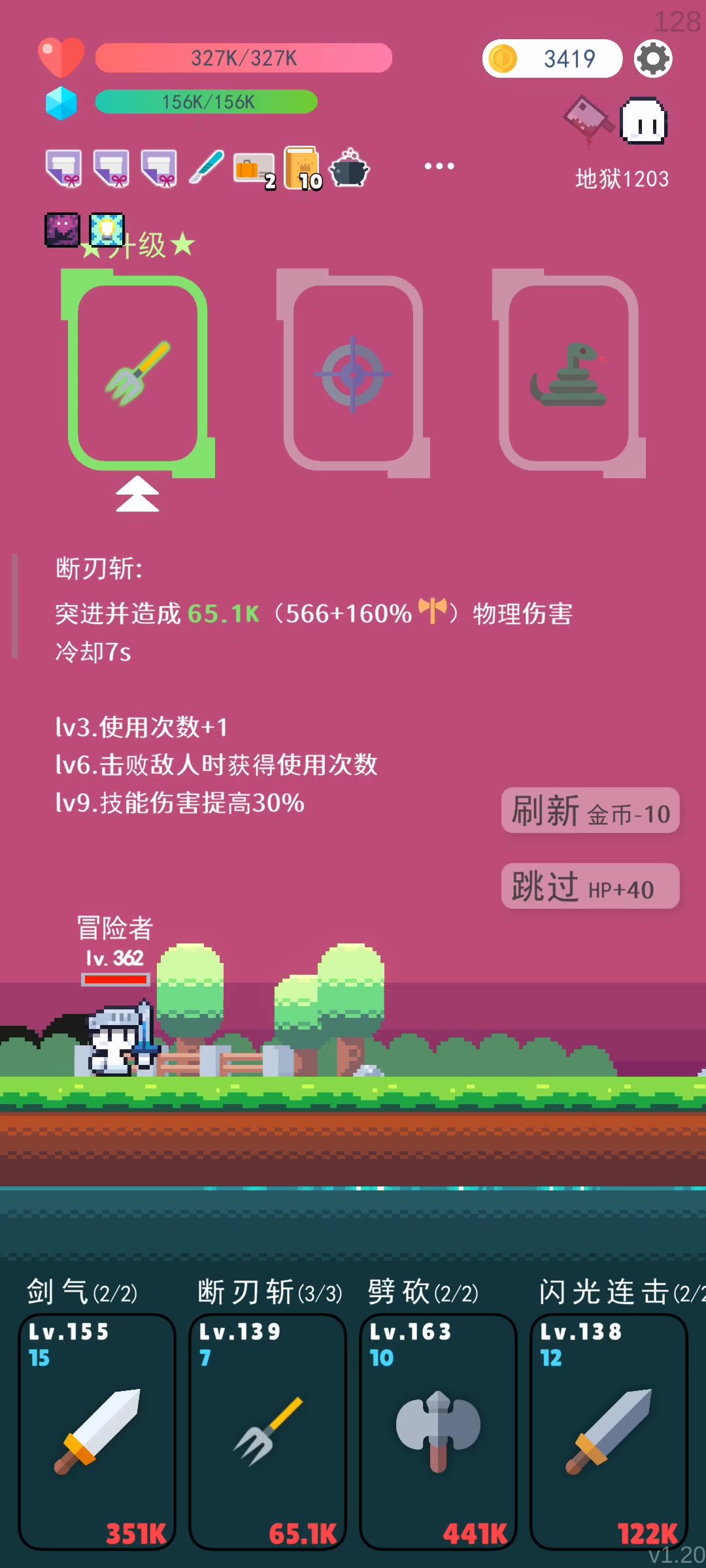Open the 断刃斩 skill card
The width and height of the screenshot is (706, 1568).
coord(267,1431)
